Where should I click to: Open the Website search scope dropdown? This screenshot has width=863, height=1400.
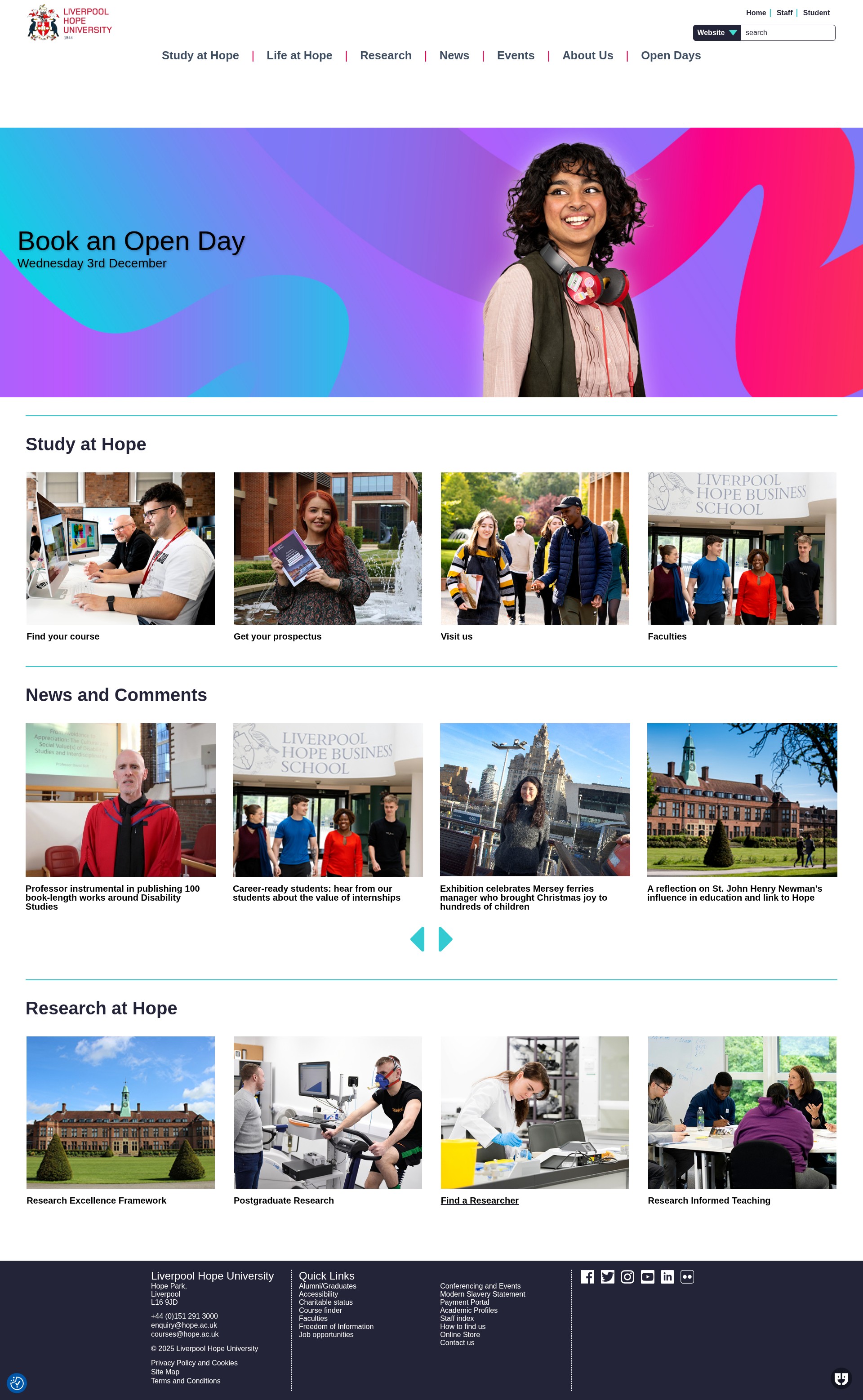pos(717,32)
